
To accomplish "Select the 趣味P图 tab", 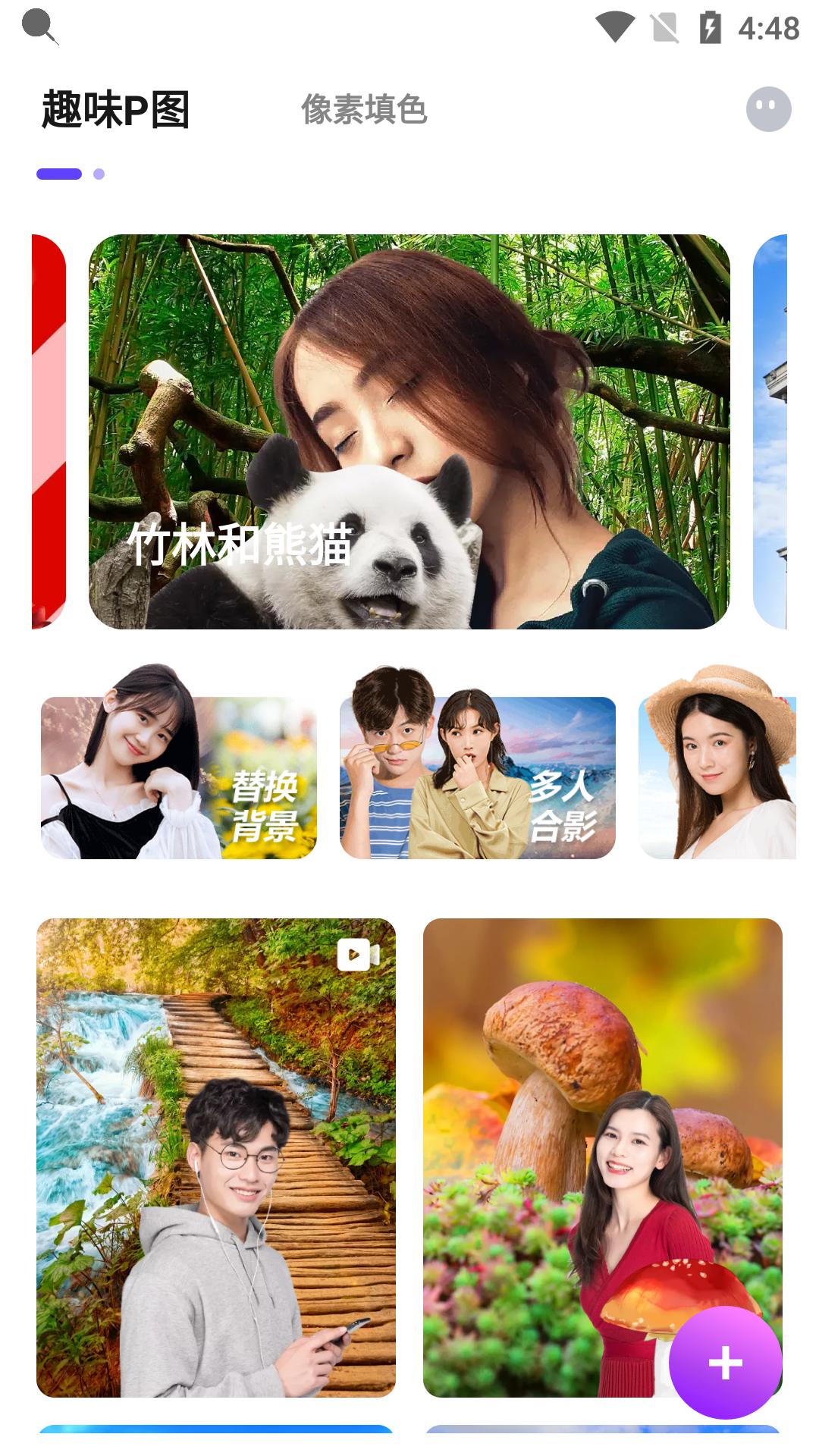I will [115, 109].
